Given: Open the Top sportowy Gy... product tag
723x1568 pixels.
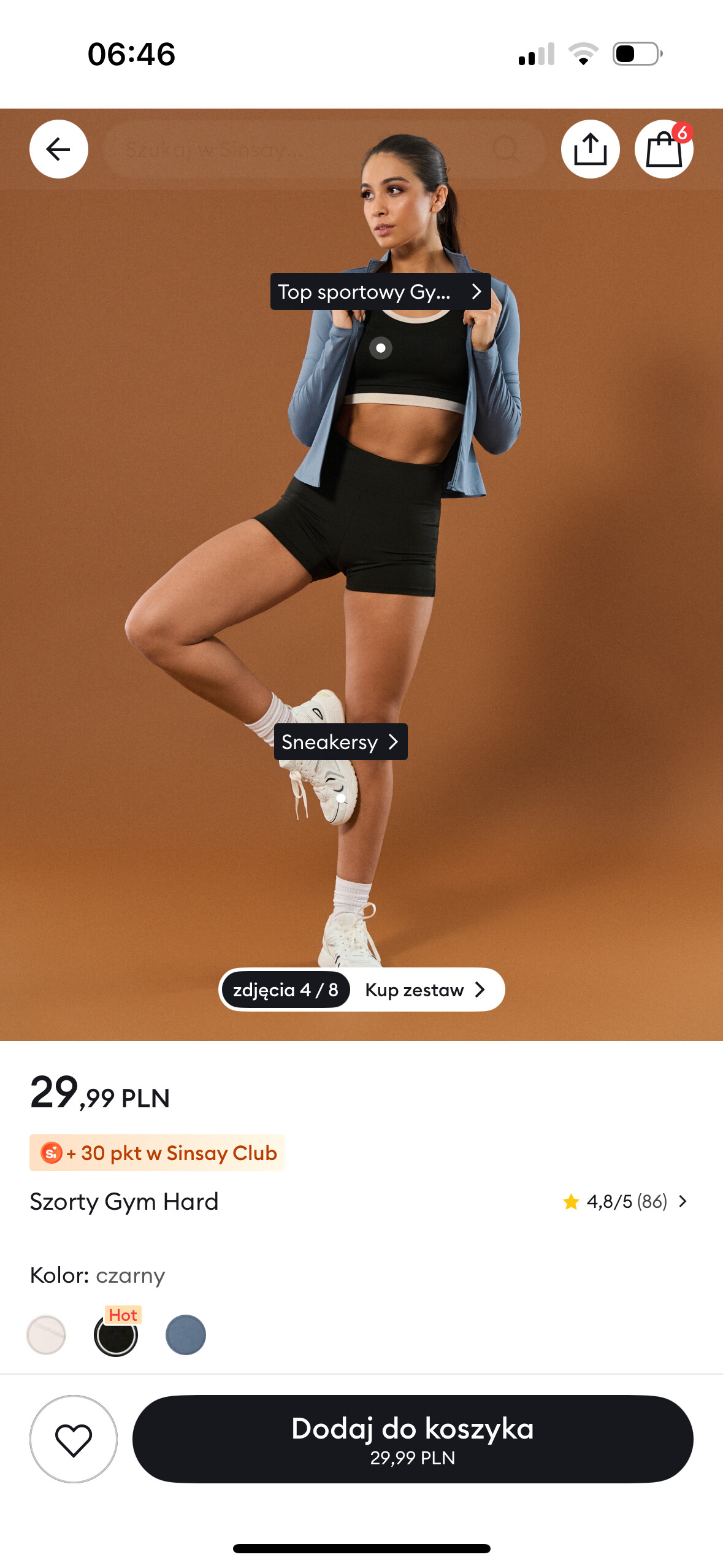Looking at the screenshot, I should pos(380,291).
